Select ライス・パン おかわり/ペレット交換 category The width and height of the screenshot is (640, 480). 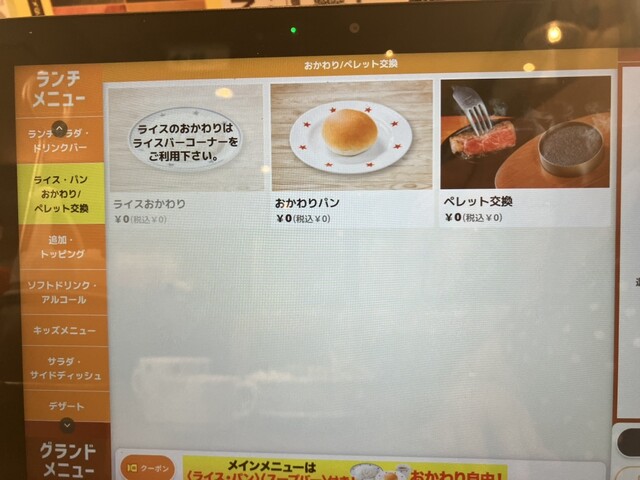pyautogui.click(x=62, y=193)
